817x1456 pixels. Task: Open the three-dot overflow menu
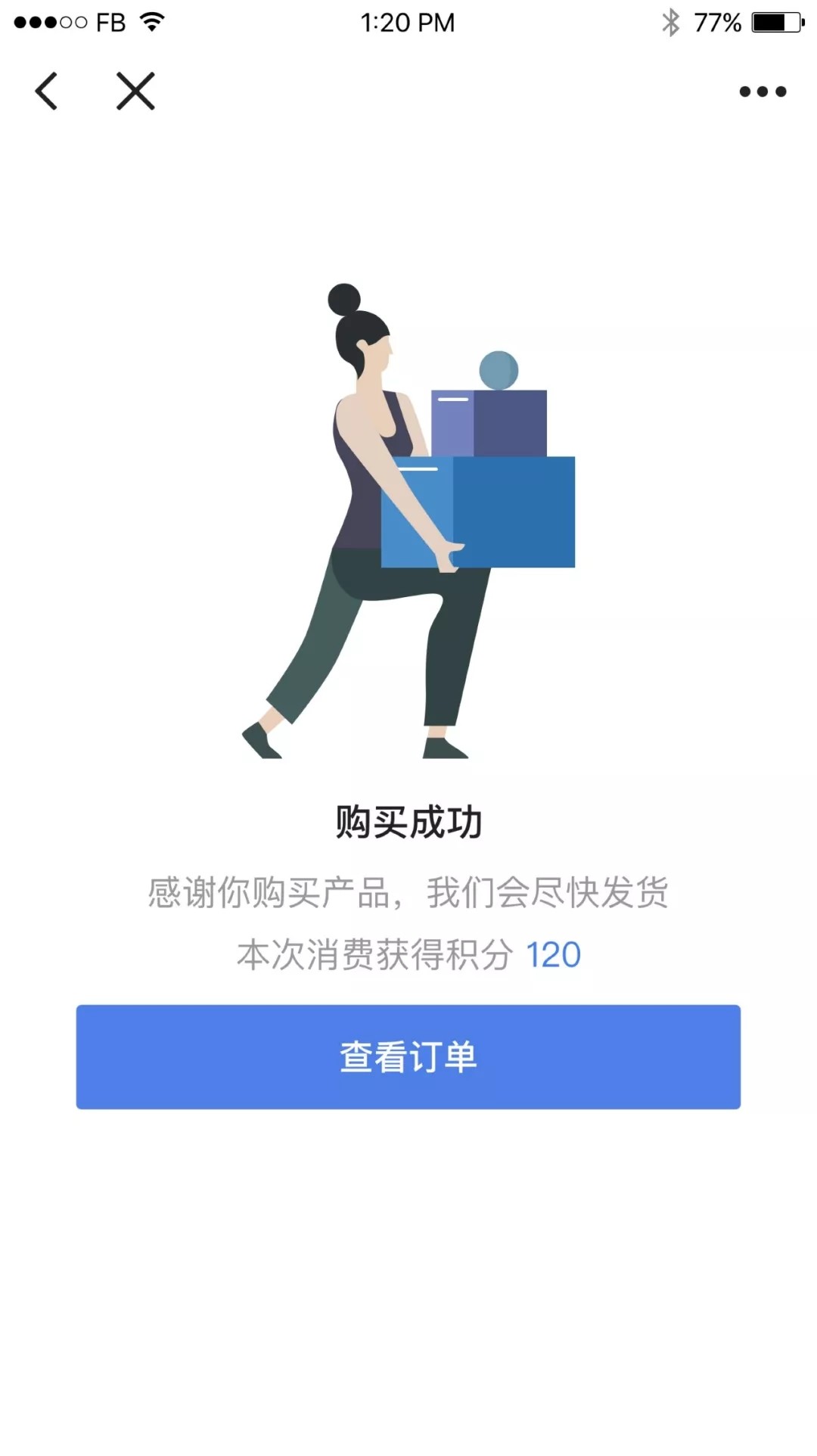[x=763, y=92]
